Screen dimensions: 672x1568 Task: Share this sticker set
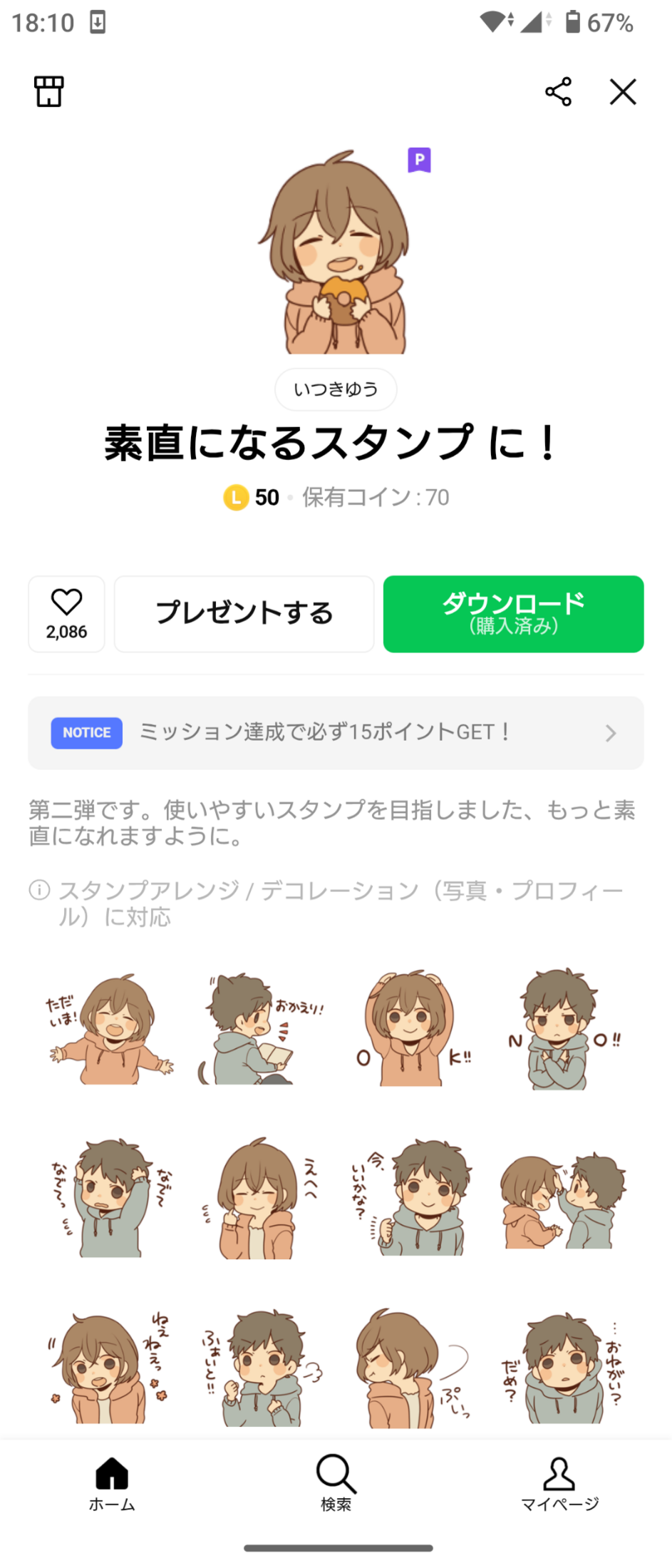coord(558,92)
